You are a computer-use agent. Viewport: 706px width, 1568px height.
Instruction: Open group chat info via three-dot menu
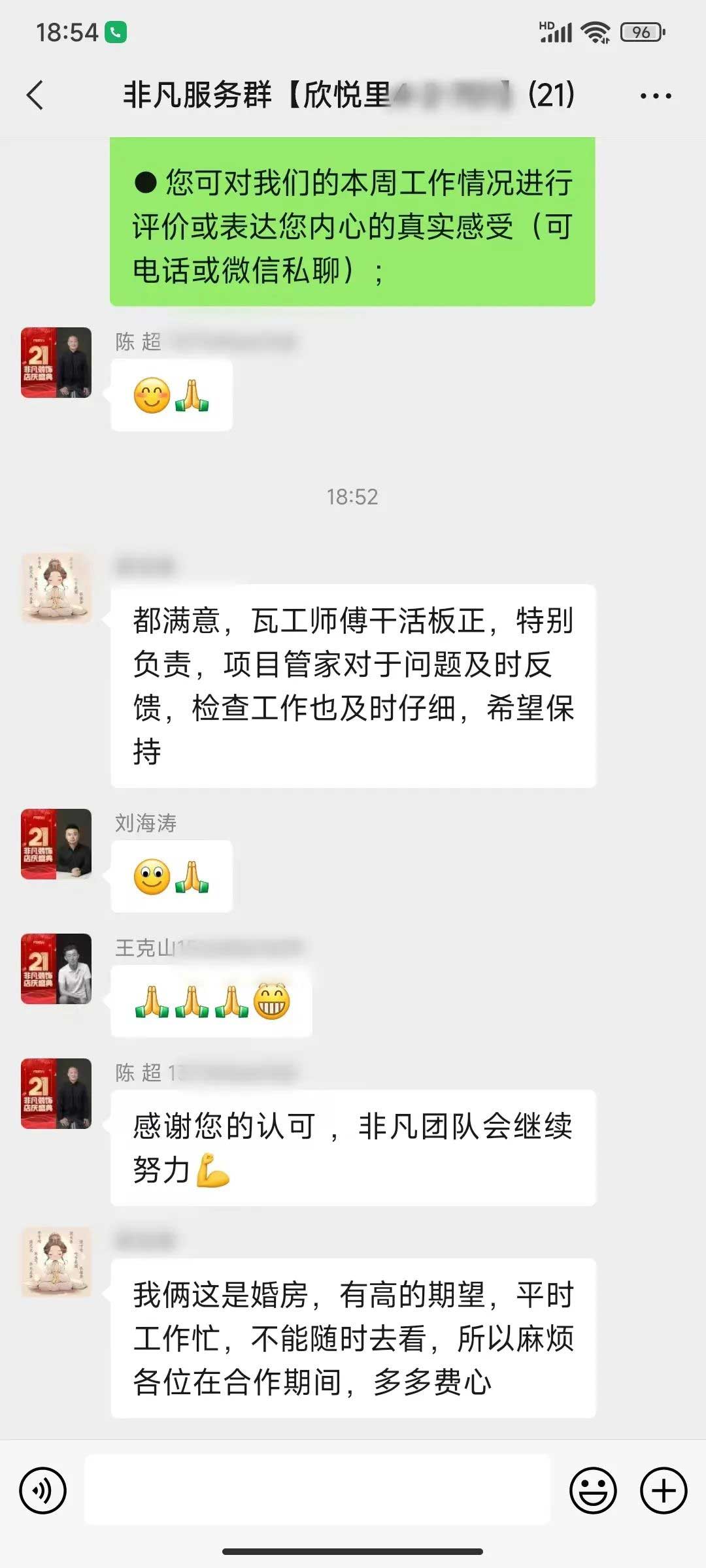tap(655, 96)
